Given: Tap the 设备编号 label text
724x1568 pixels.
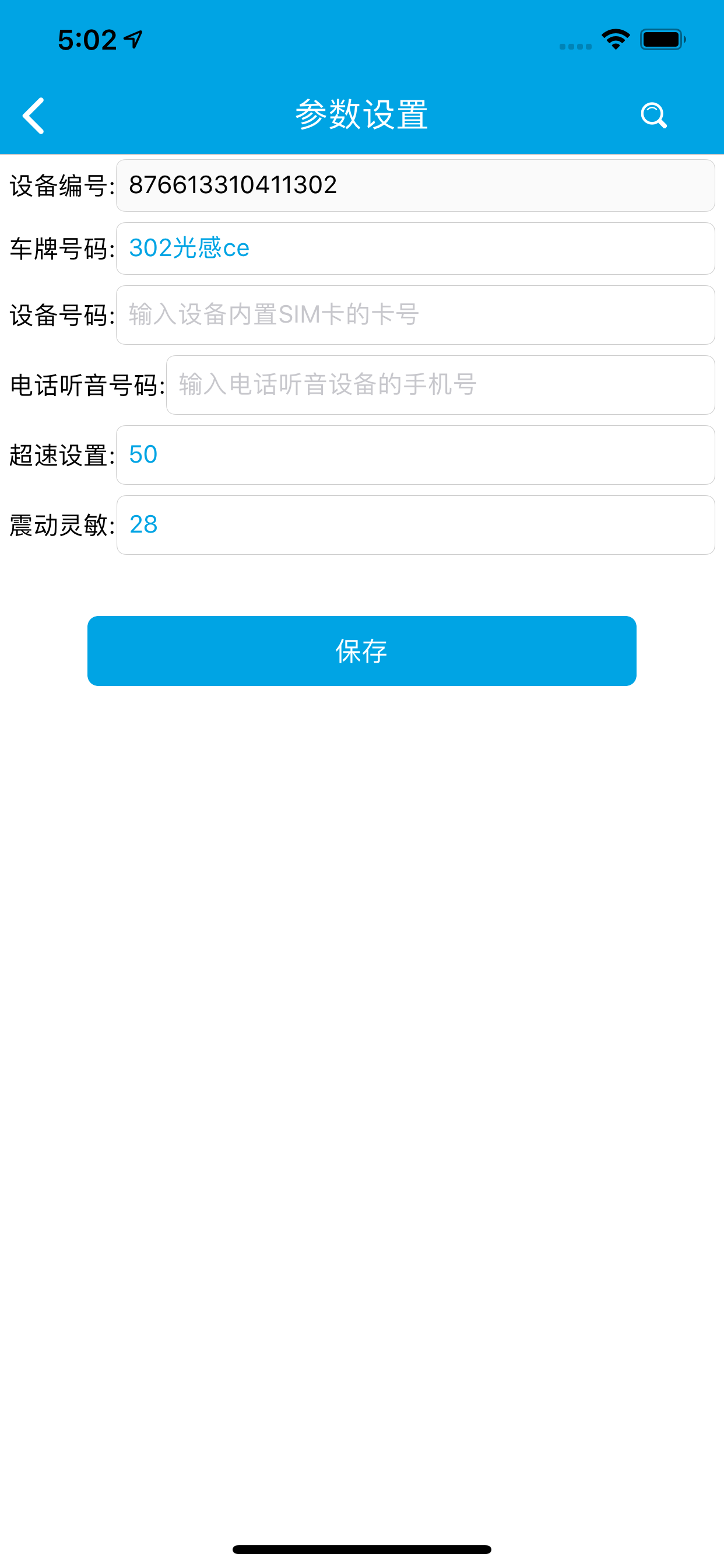Looking at the screenshot, I should (x=59, y=185).
